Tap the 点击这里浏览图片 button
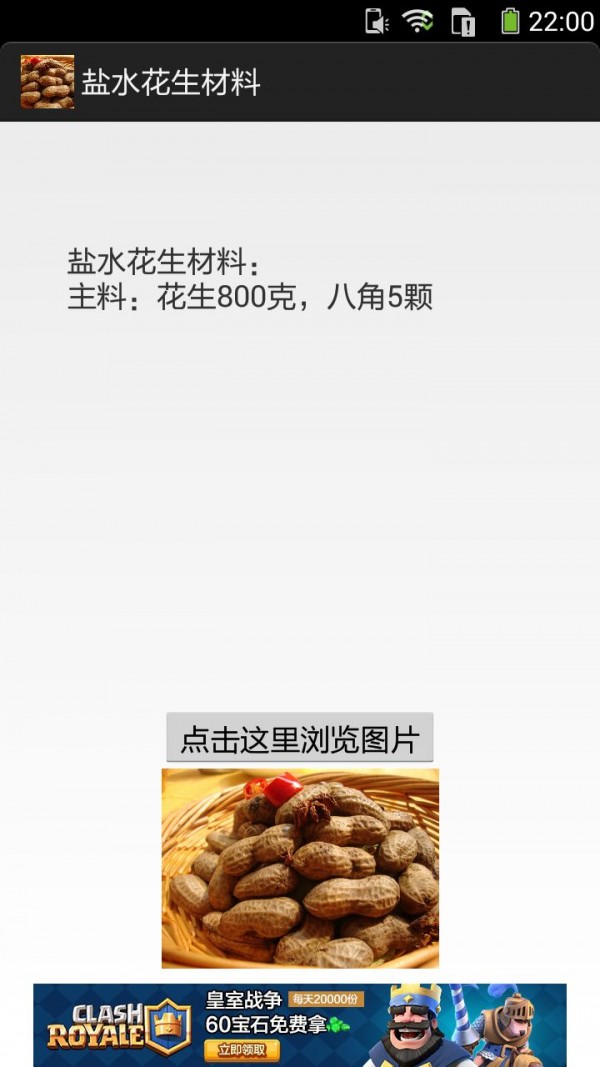The width and height of the screenshot is (600, 1067). (x=299, y=739)
